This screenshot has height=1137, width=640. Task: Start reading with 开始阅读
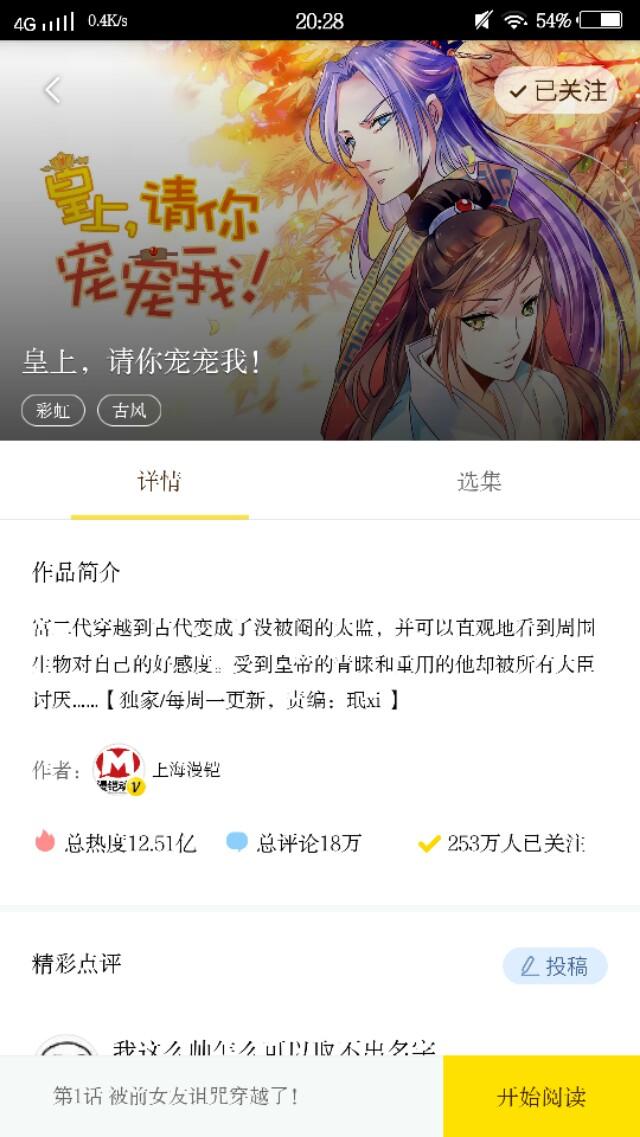click(541, 1096)
